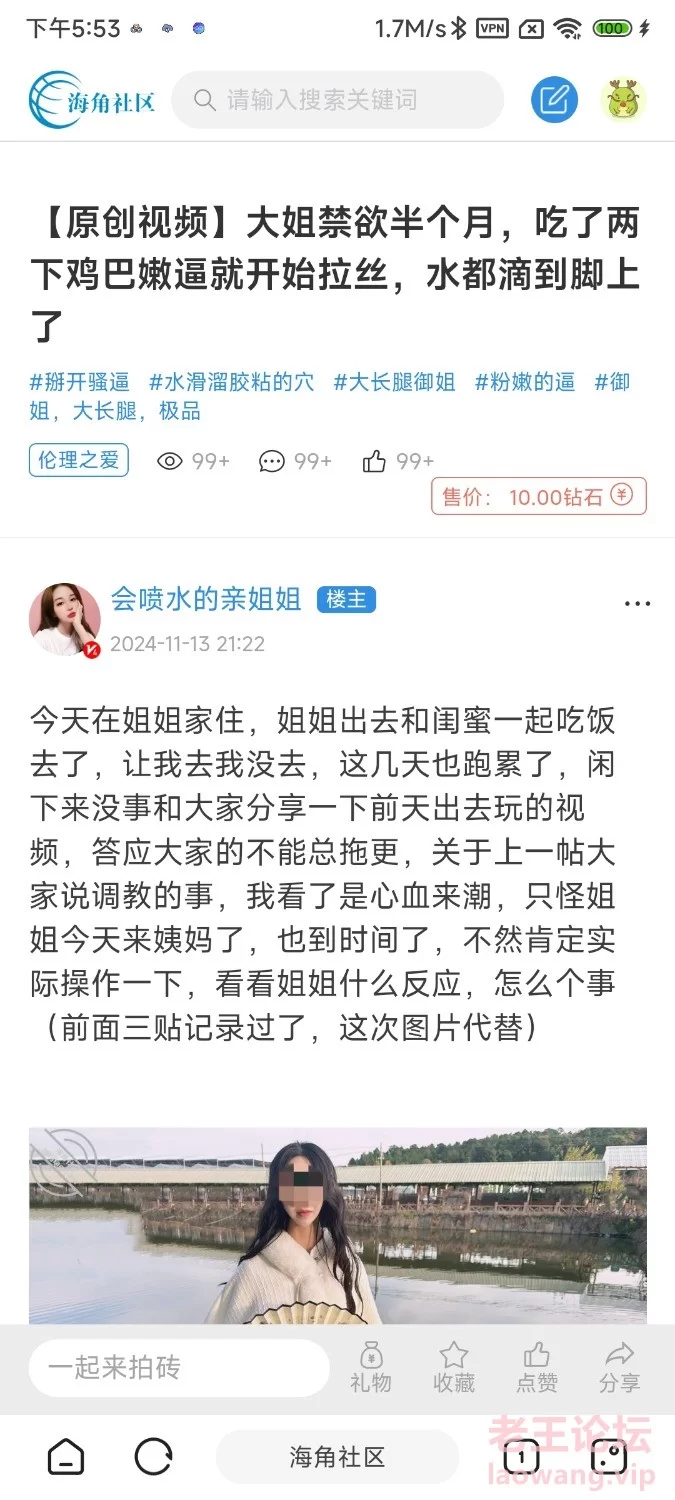This screenshot has width=675, height=1500.
Task: Open the compose new post icon
Action: pos(554,100)
